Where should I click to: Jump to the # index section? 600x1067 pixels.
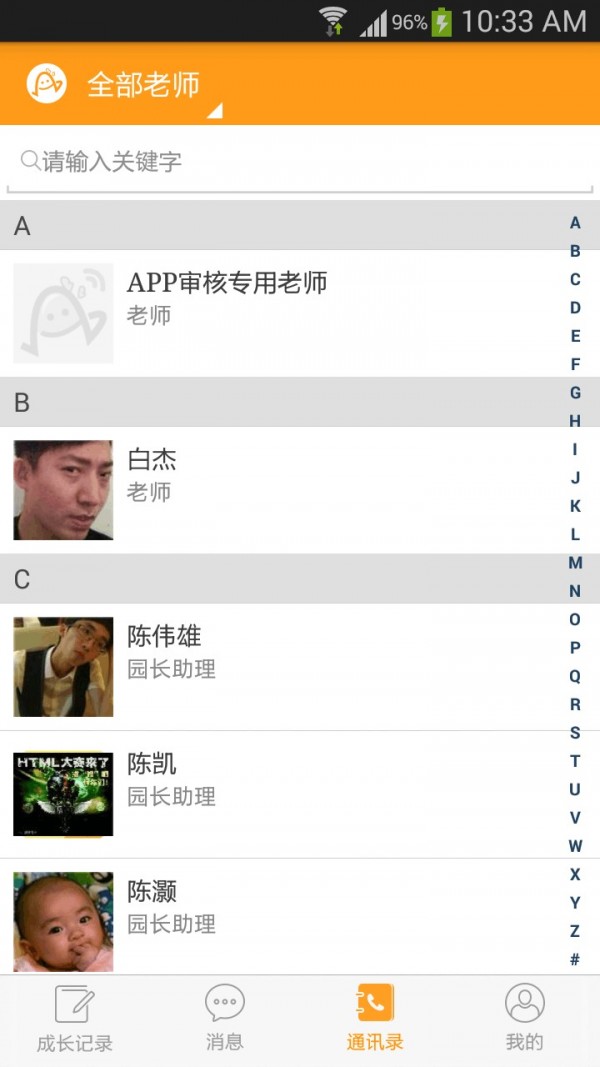(x=575, y=960)
